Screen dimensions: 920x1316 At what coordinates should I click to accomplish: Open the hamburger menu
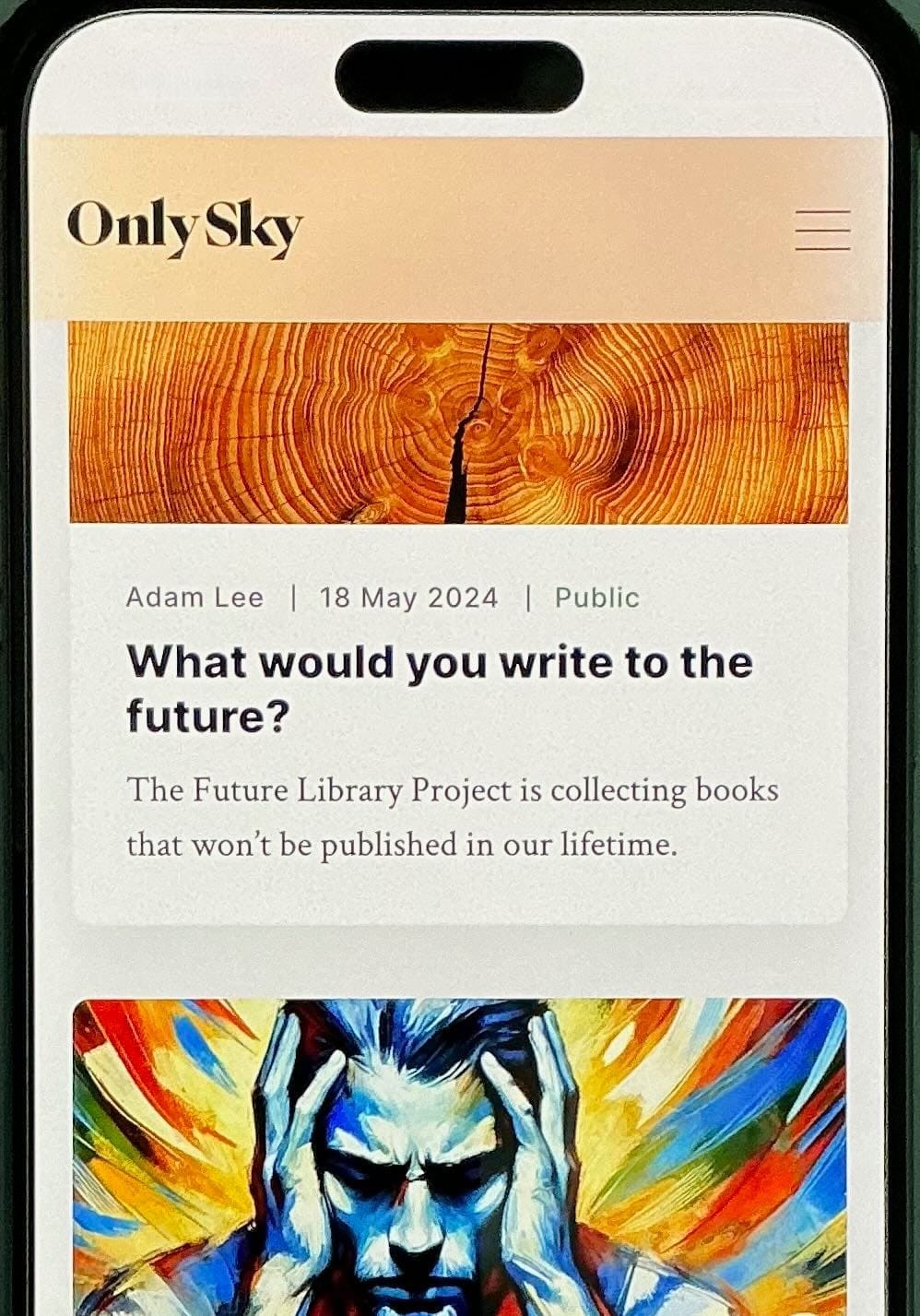coord(822,230)
